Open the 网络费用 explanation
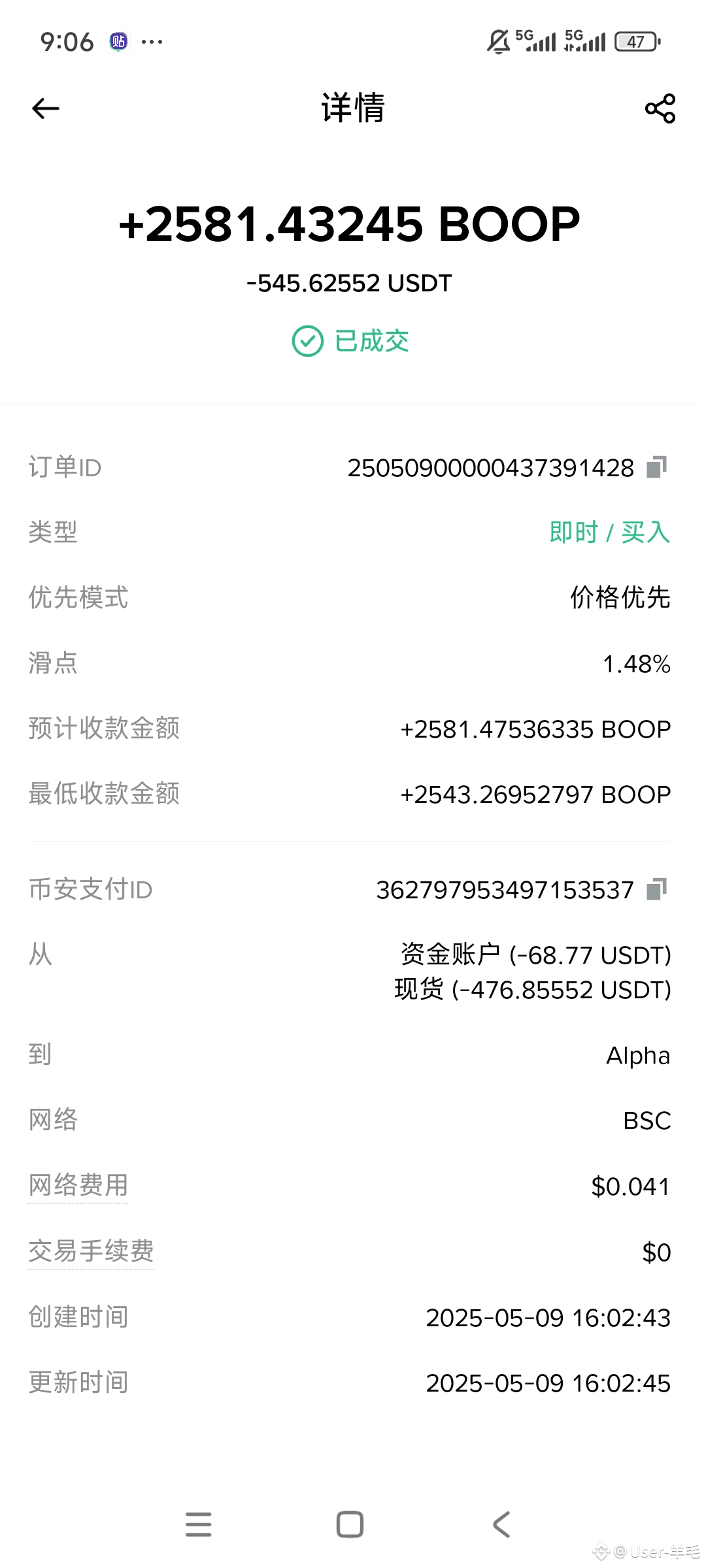 tap(78, 1185)
